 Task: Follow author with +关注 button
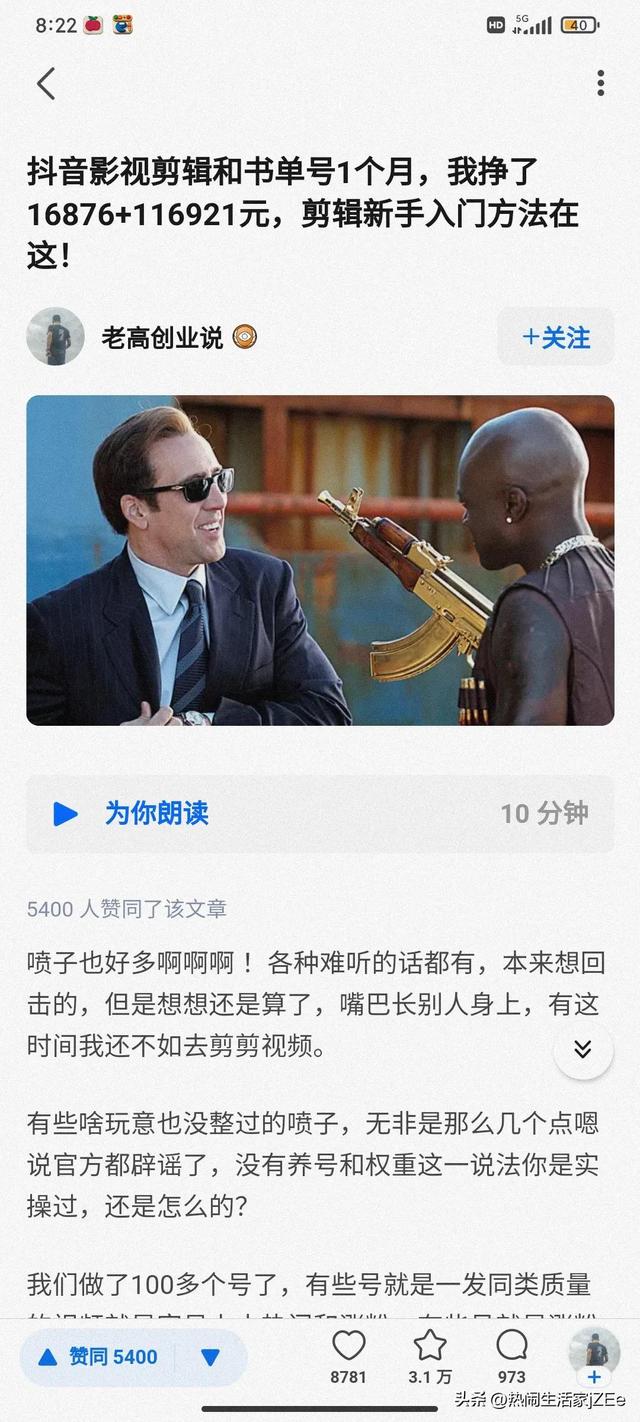556,337
